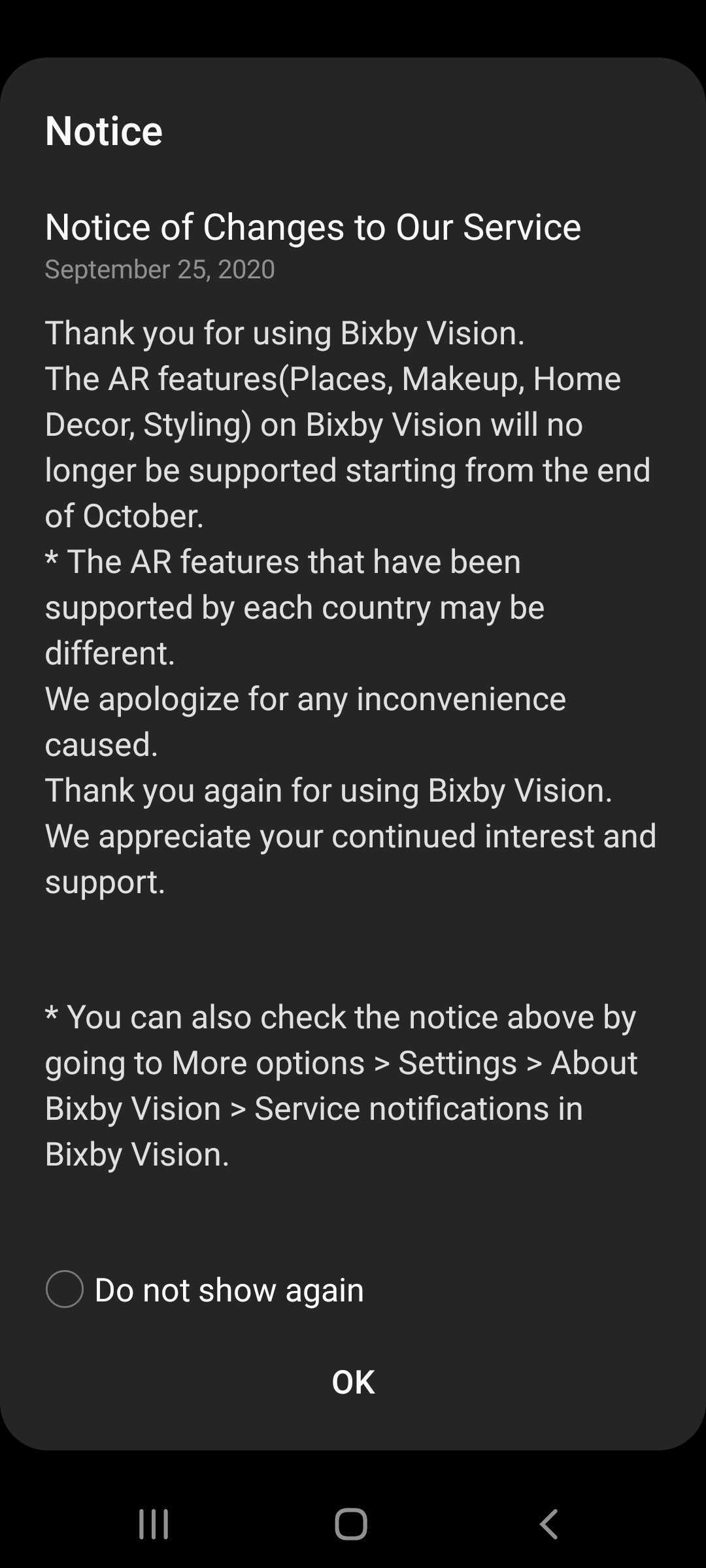Check the 'Do not show again' option
The height and width of the screenshot is (1568, 706).
[65, 1289]
